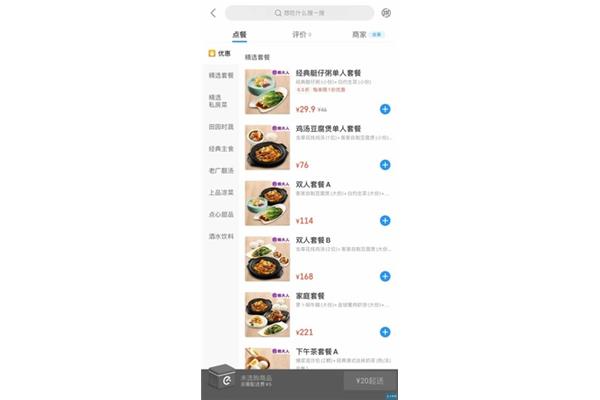
Task: Tap the search box at the top
Action: tap(298, 13)
